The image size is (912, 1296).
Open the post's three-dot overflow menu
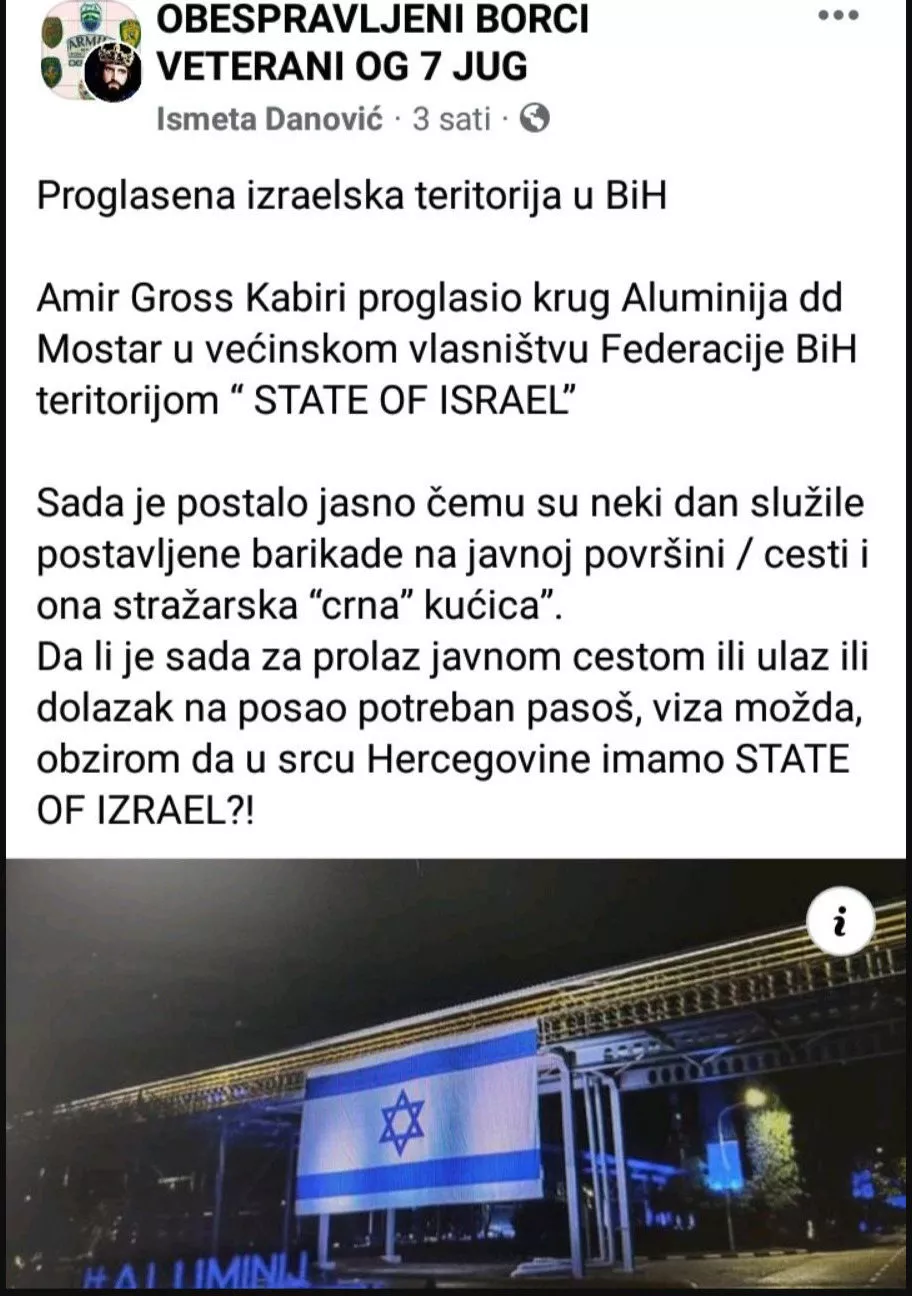pos(838,14)
